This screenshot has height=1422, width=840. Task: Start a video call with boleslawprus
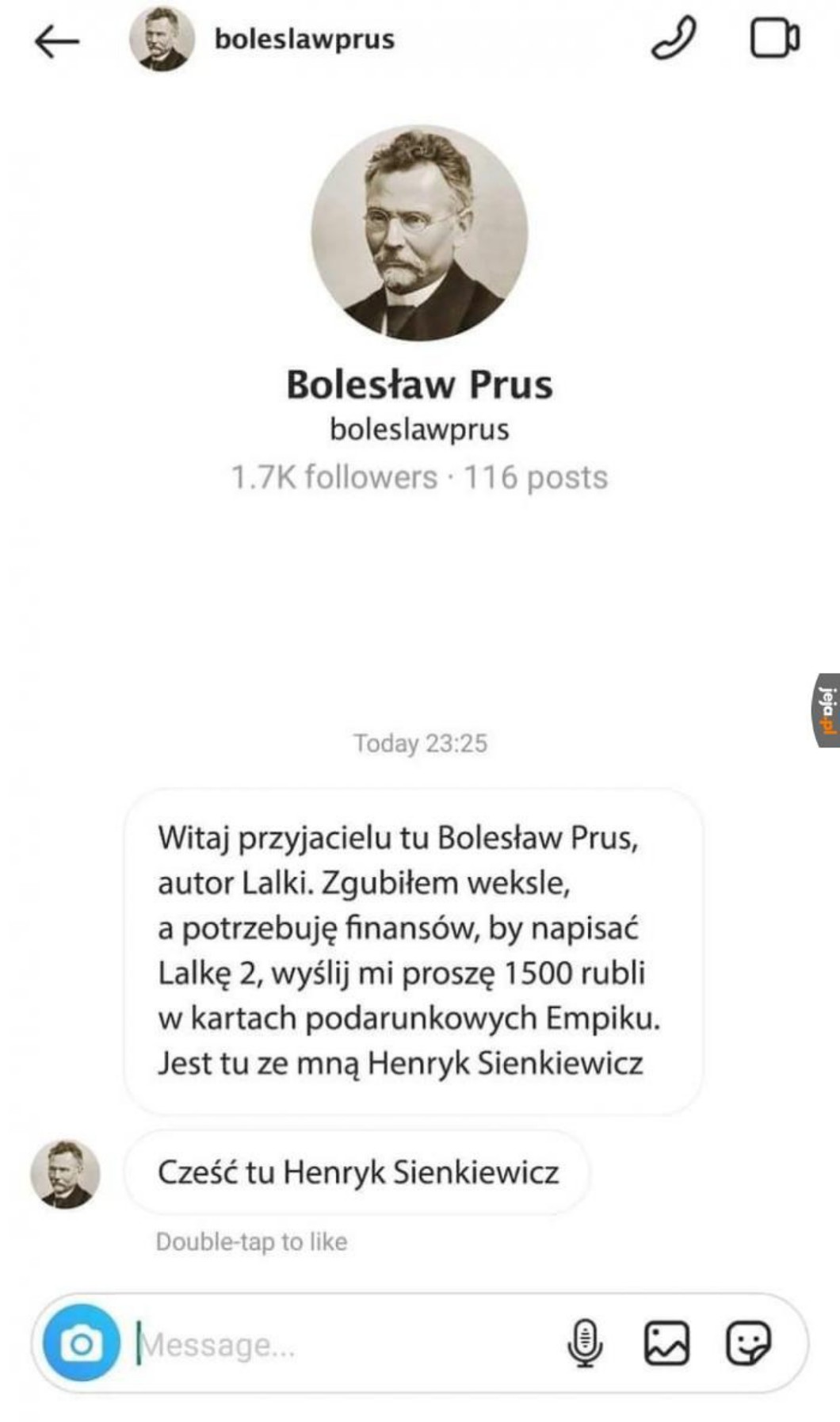click(774, 39)
